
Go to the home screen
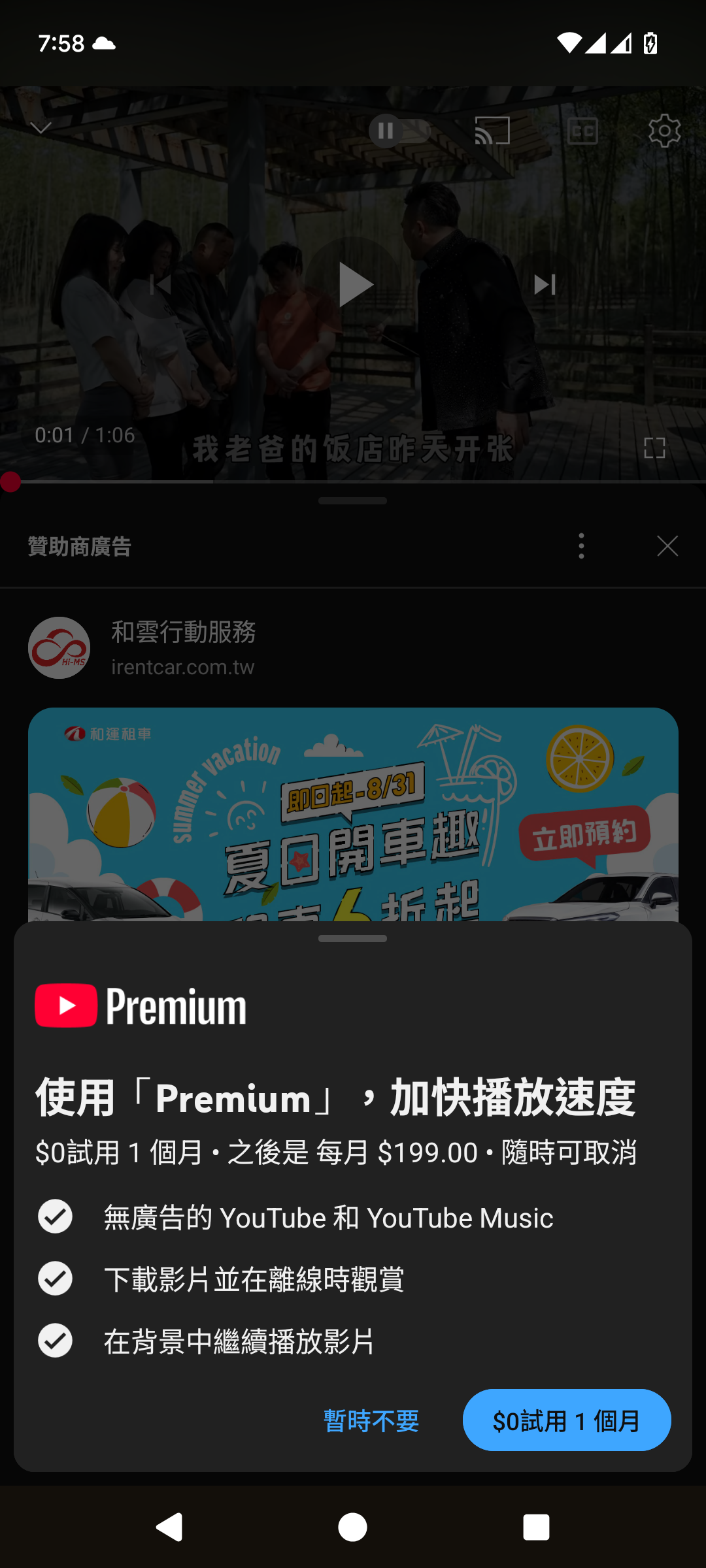(352, 1527)
